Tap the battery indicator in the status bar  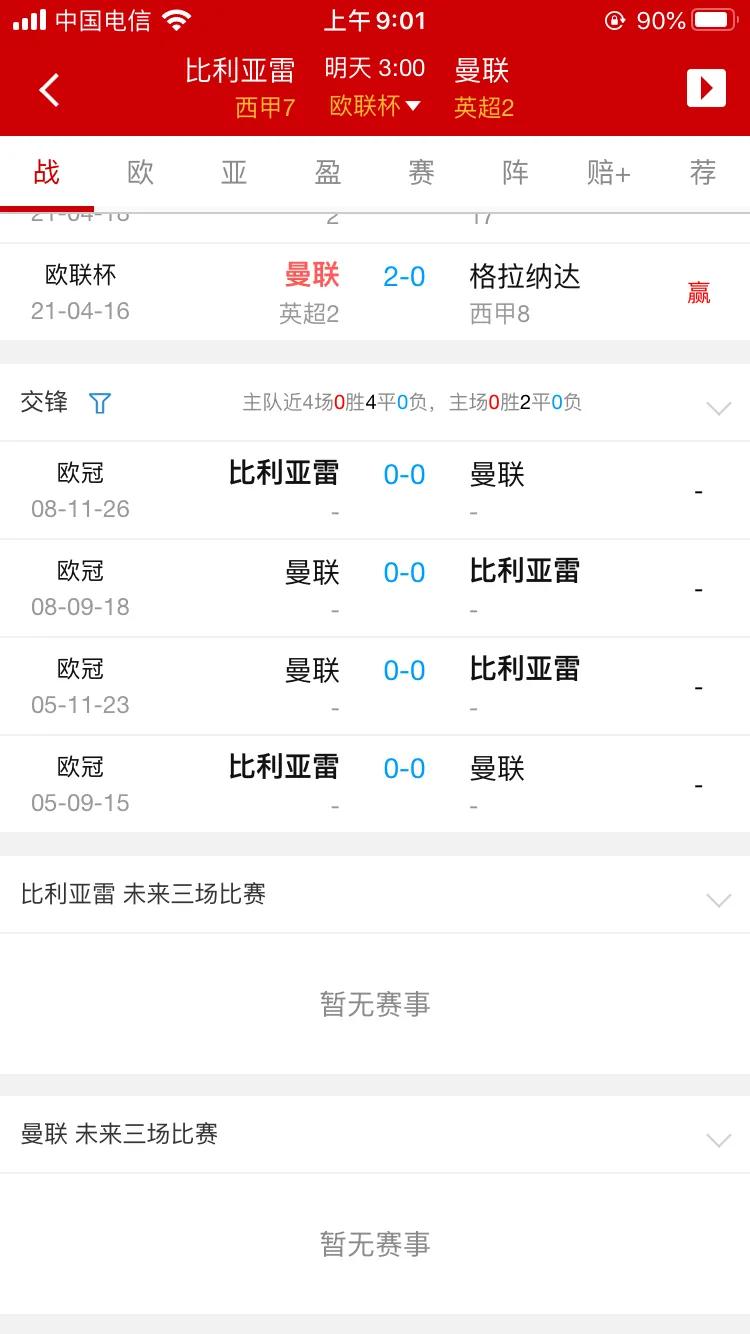(712, 18)
